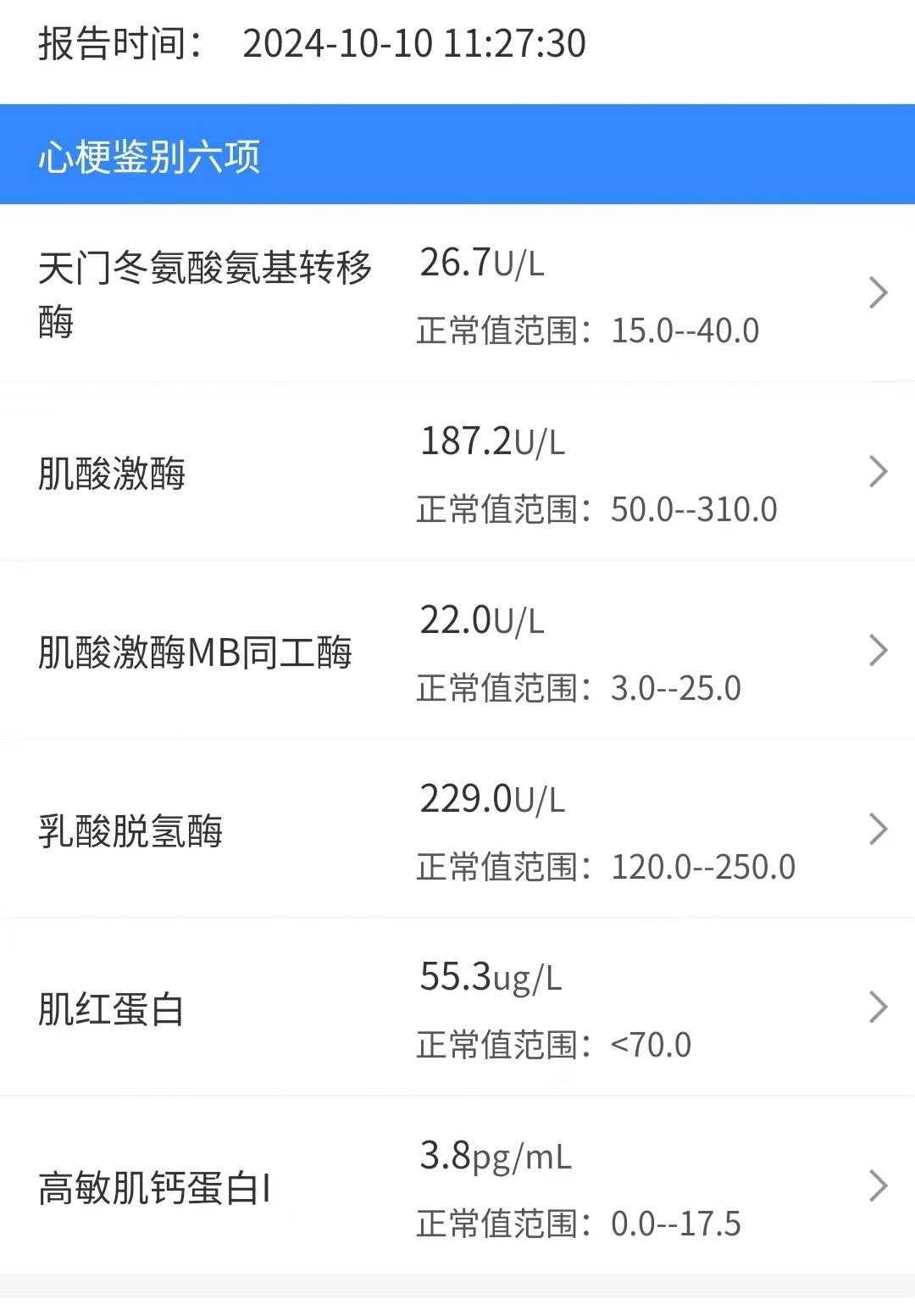Expand the 肌酸激酶MB同工酶 chevron arrow
This screenshot has width=915, height=1316.
(877, 651)
